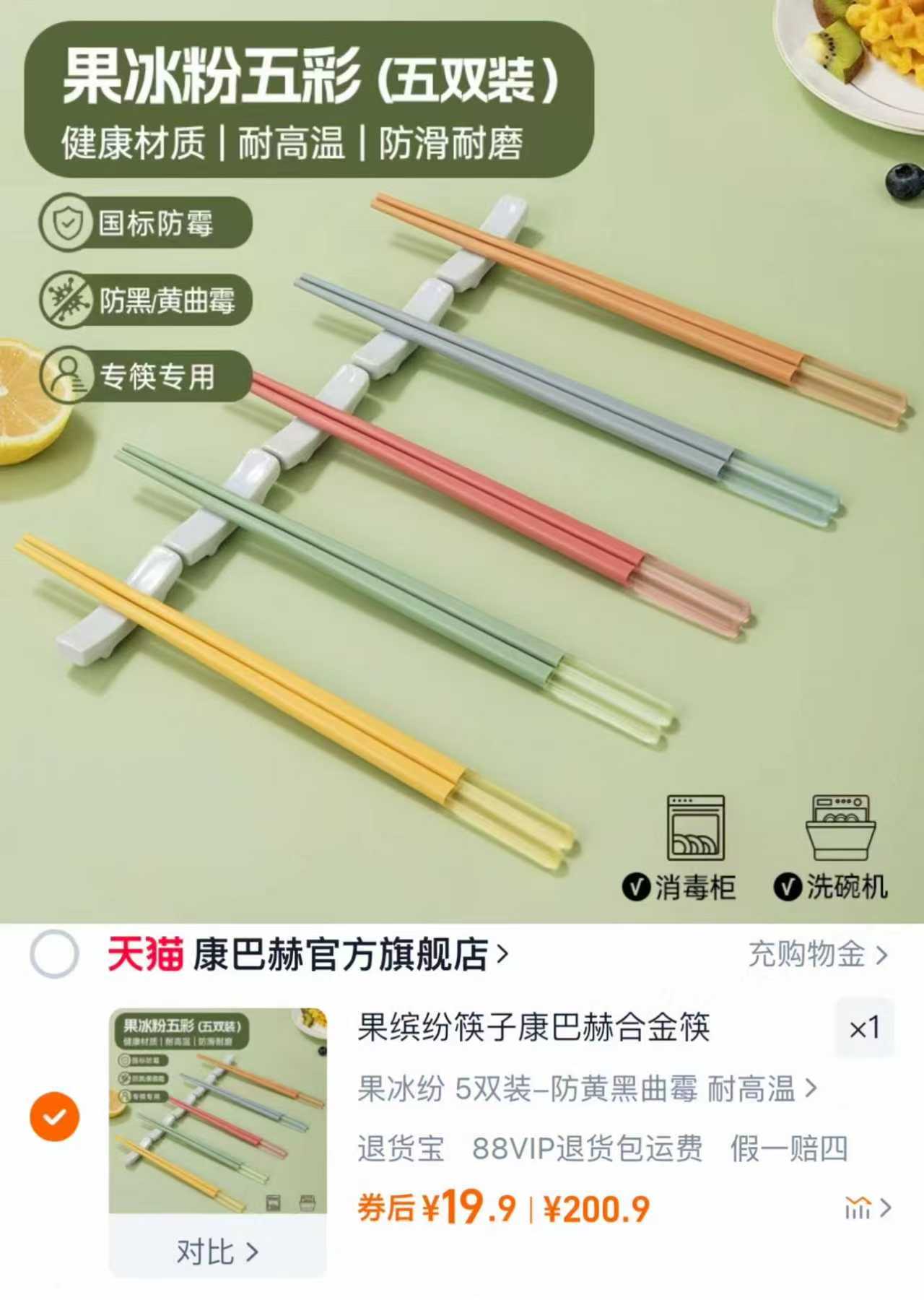The height and width of the screenshot is (1300, 924).
Task: Click the 专筷专用 person badge icon
Action: pyautogui.click(x=69, y=375)
